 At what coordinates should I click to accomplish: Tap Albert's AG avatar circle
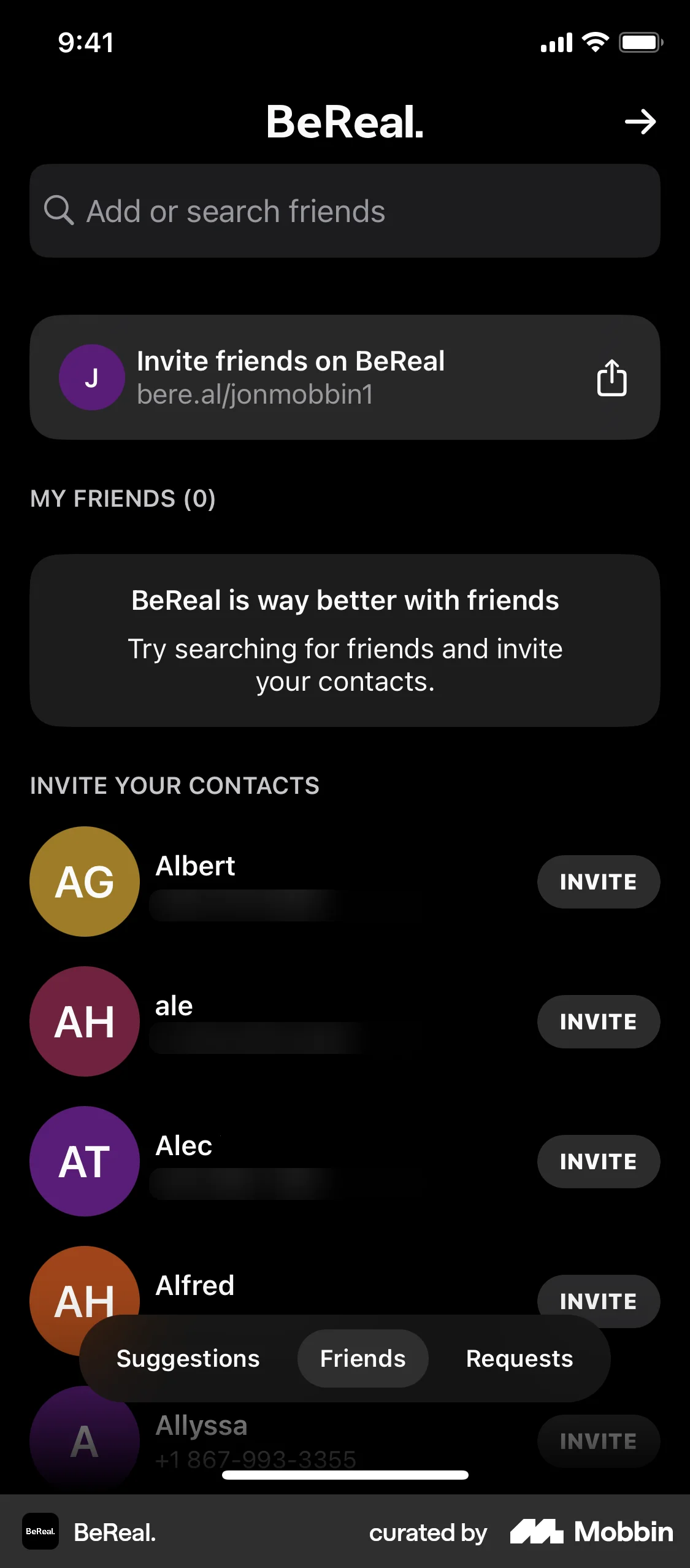[84, 882]
